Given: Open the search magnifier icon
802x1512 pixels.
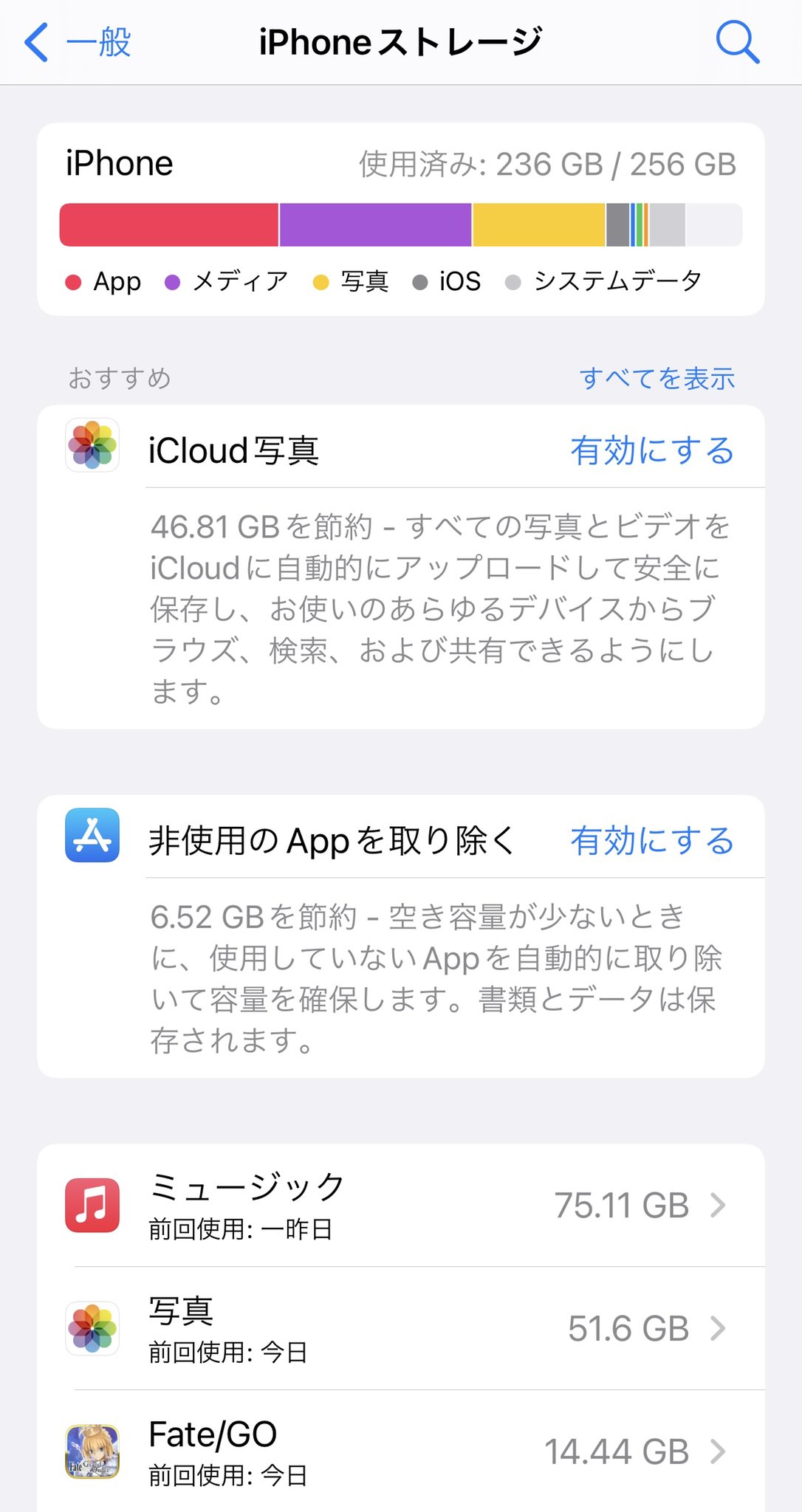Looking at the screenshot, I should 737,43.
